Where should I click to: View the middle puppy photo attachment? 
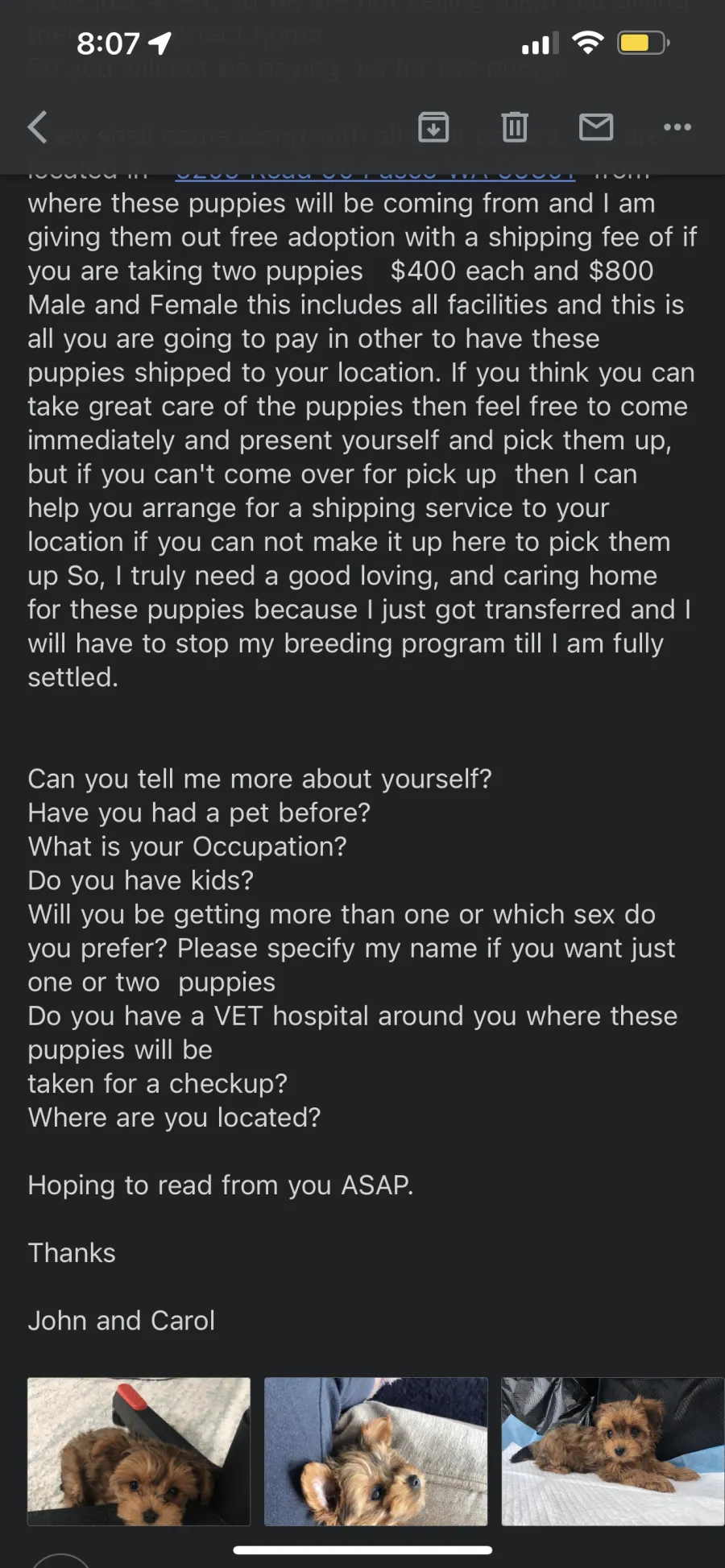(x=376, y=1451)
